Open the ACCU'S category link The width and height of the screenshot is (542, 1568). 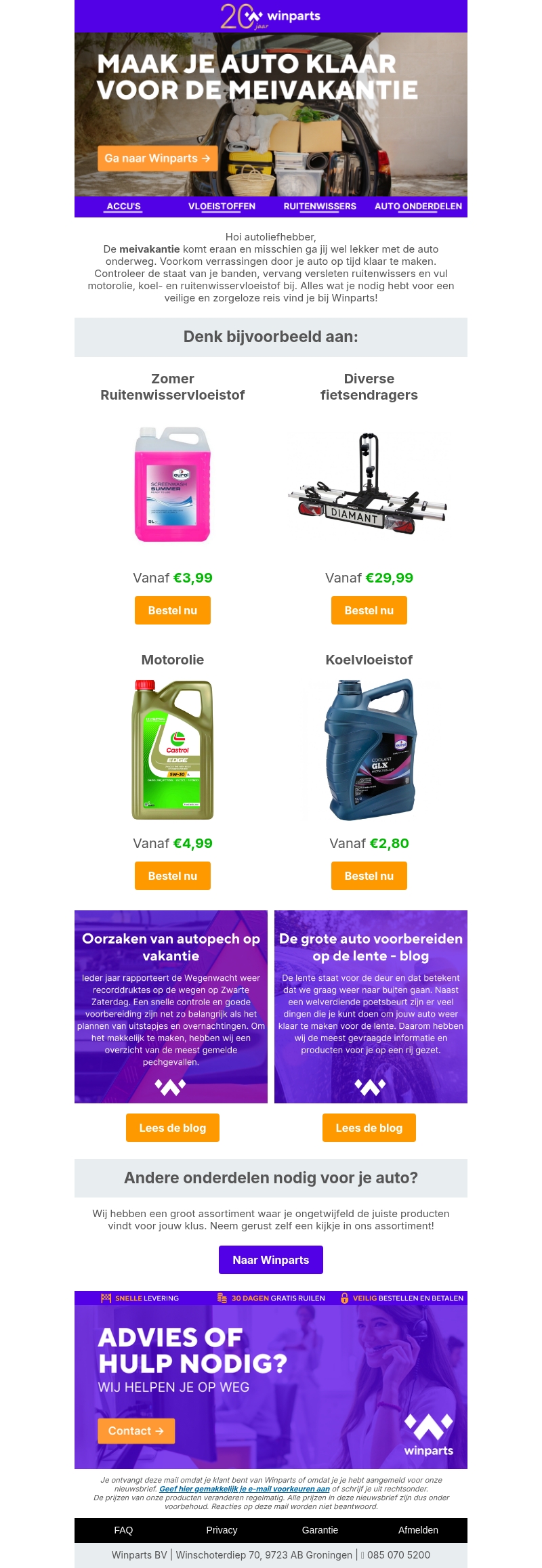123,207
